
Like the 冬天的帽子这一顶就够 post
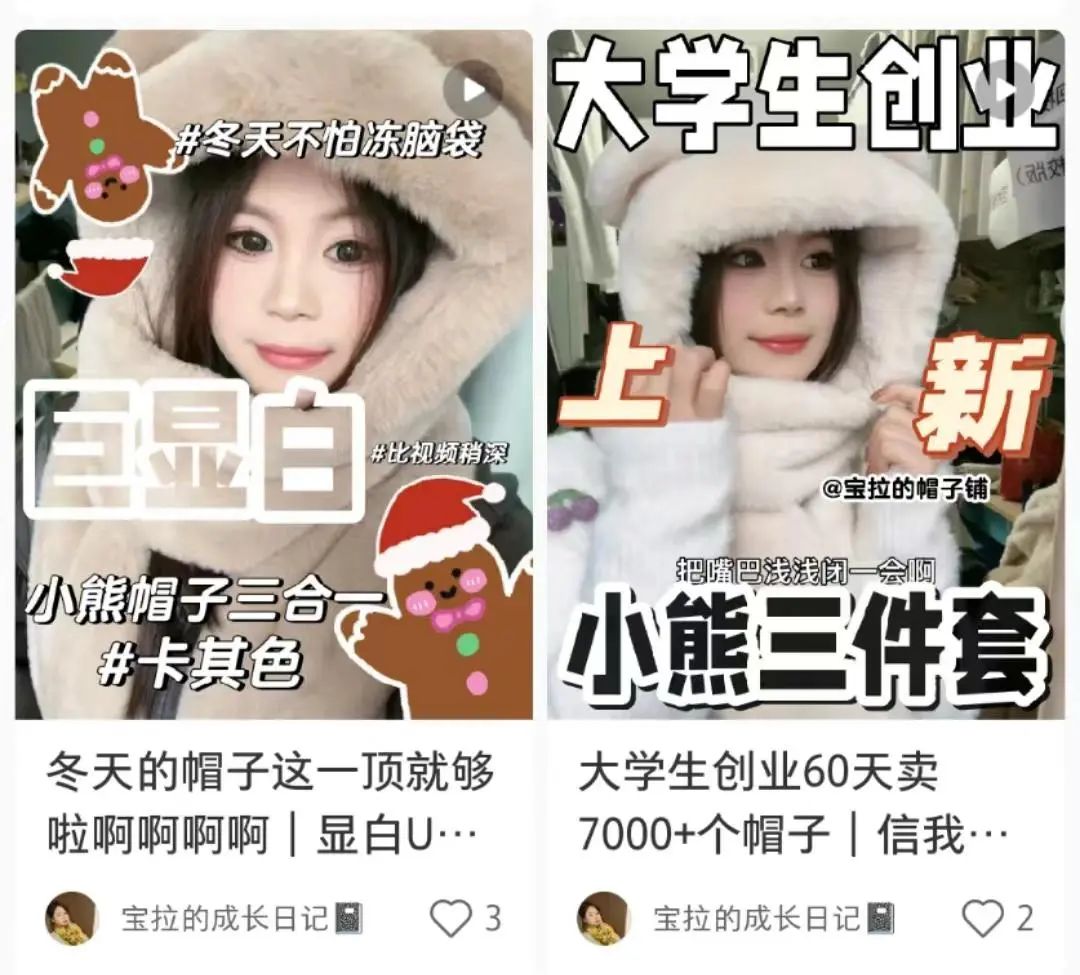pos(451,917)
